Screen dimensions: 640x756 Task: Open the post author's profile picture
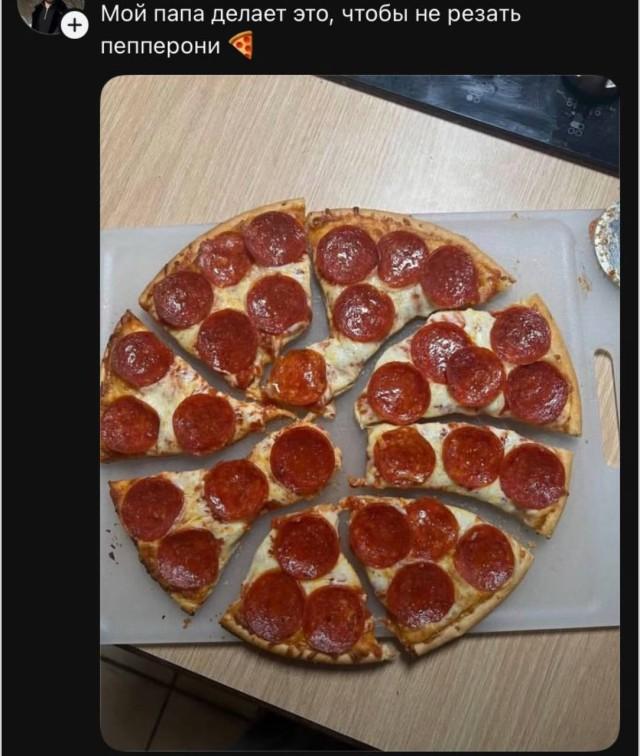coord(47,10)
